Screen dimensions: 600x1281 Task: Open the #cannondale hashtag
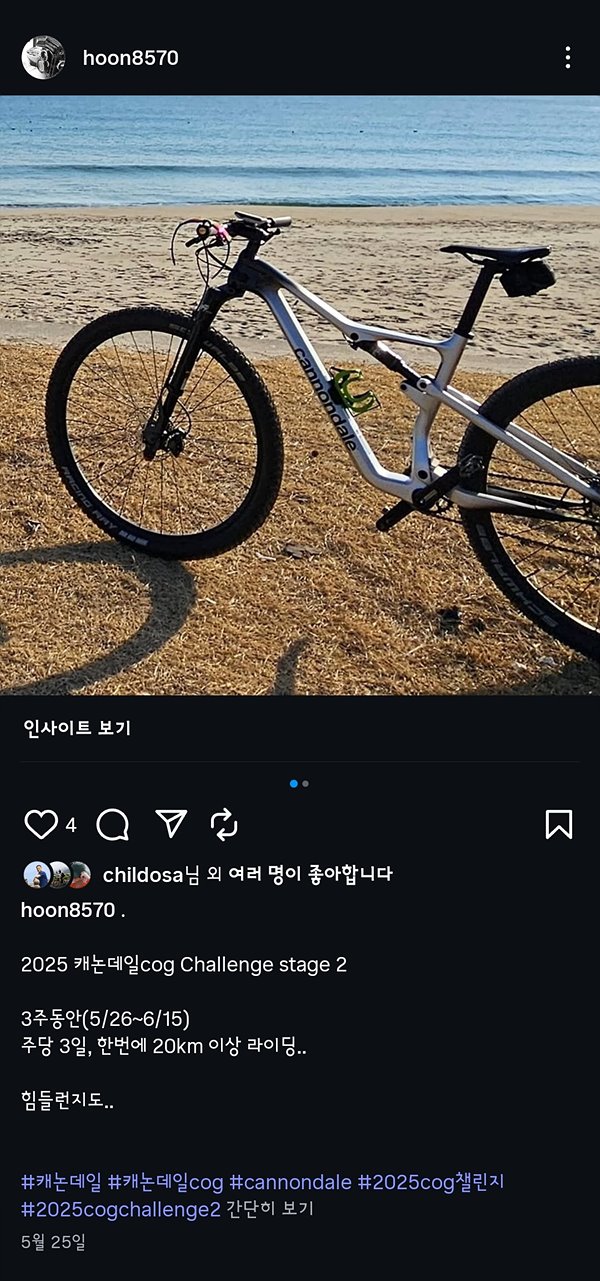290,1182
